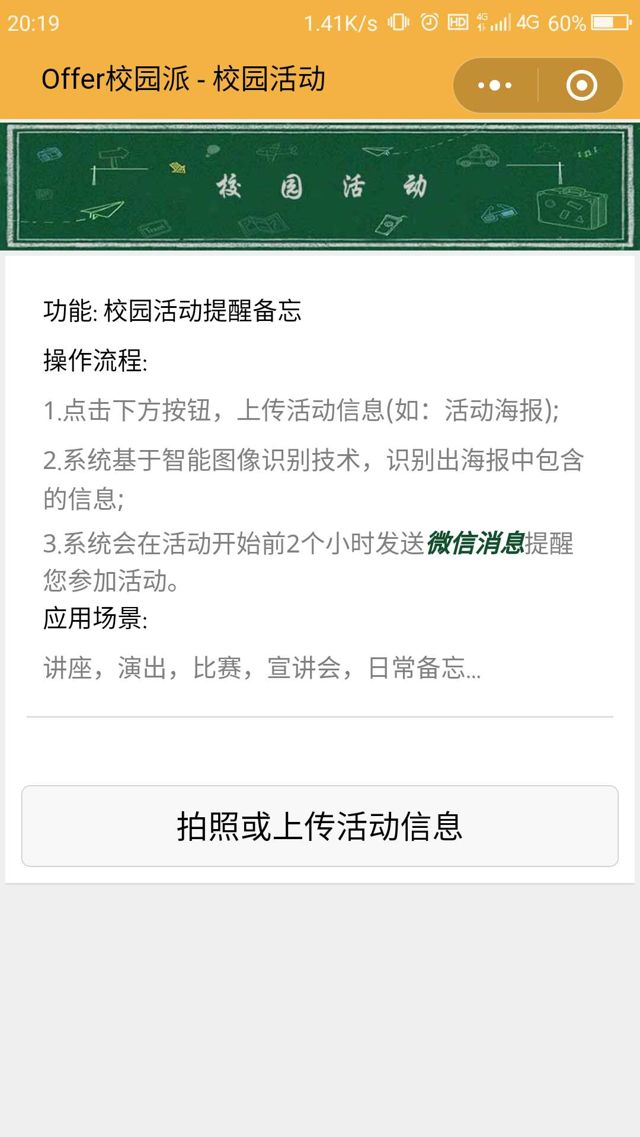
Task: Open the mini program's three-dot menu
Action: point(495,85)
